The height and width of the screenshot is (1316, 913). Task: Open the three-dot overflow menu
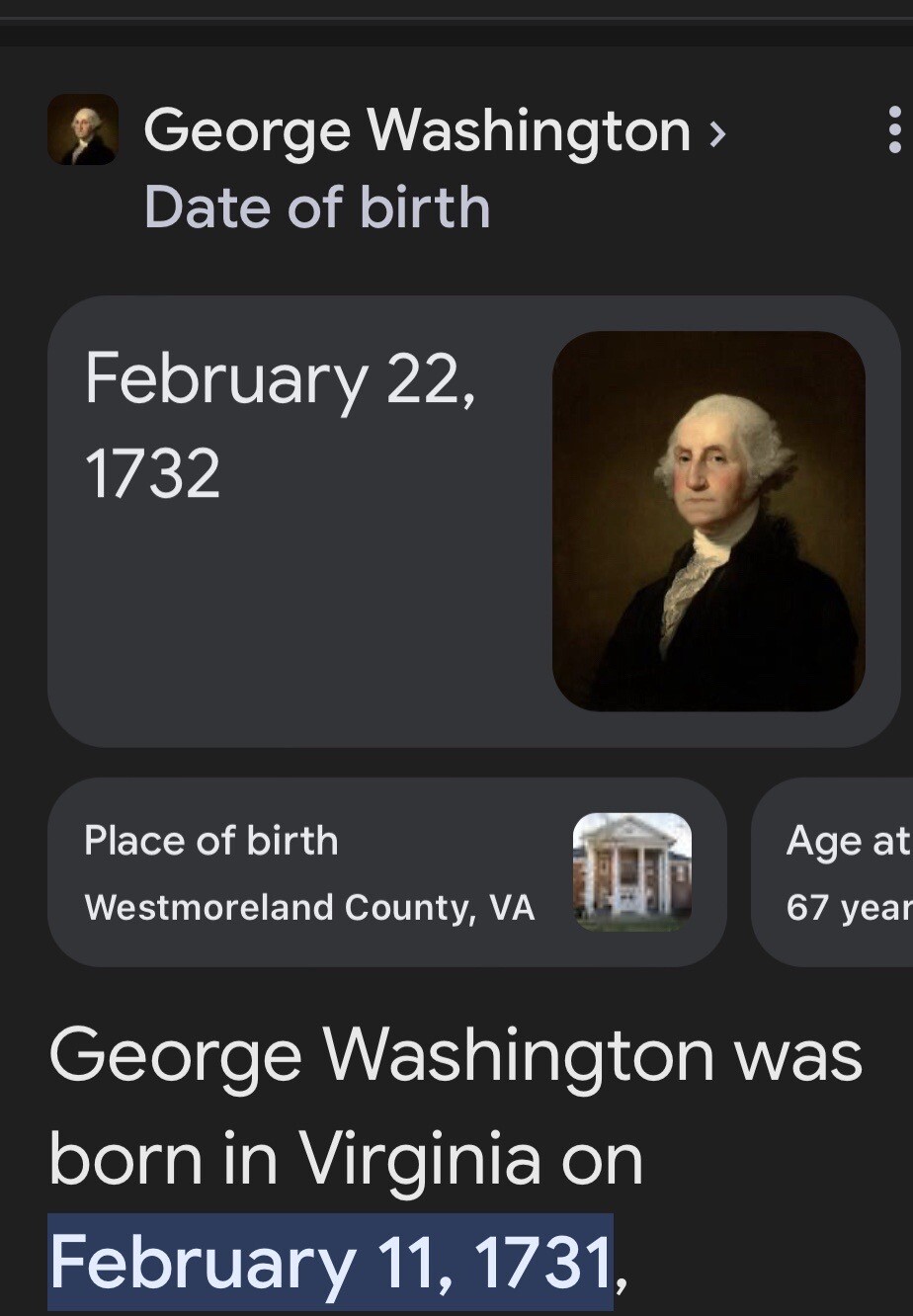click(x=893, y=130)
